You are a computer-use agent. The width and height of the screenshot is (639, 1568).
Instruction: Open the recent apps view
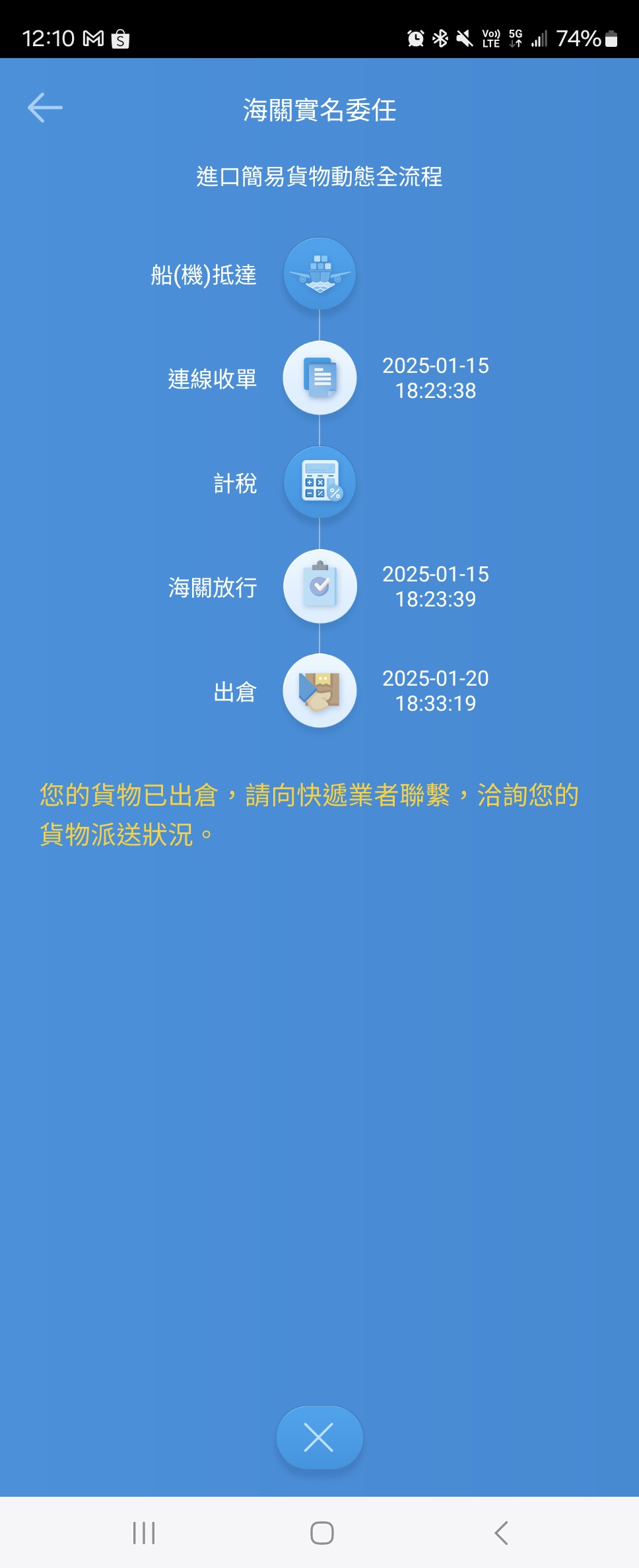[x=144, y=1532]
